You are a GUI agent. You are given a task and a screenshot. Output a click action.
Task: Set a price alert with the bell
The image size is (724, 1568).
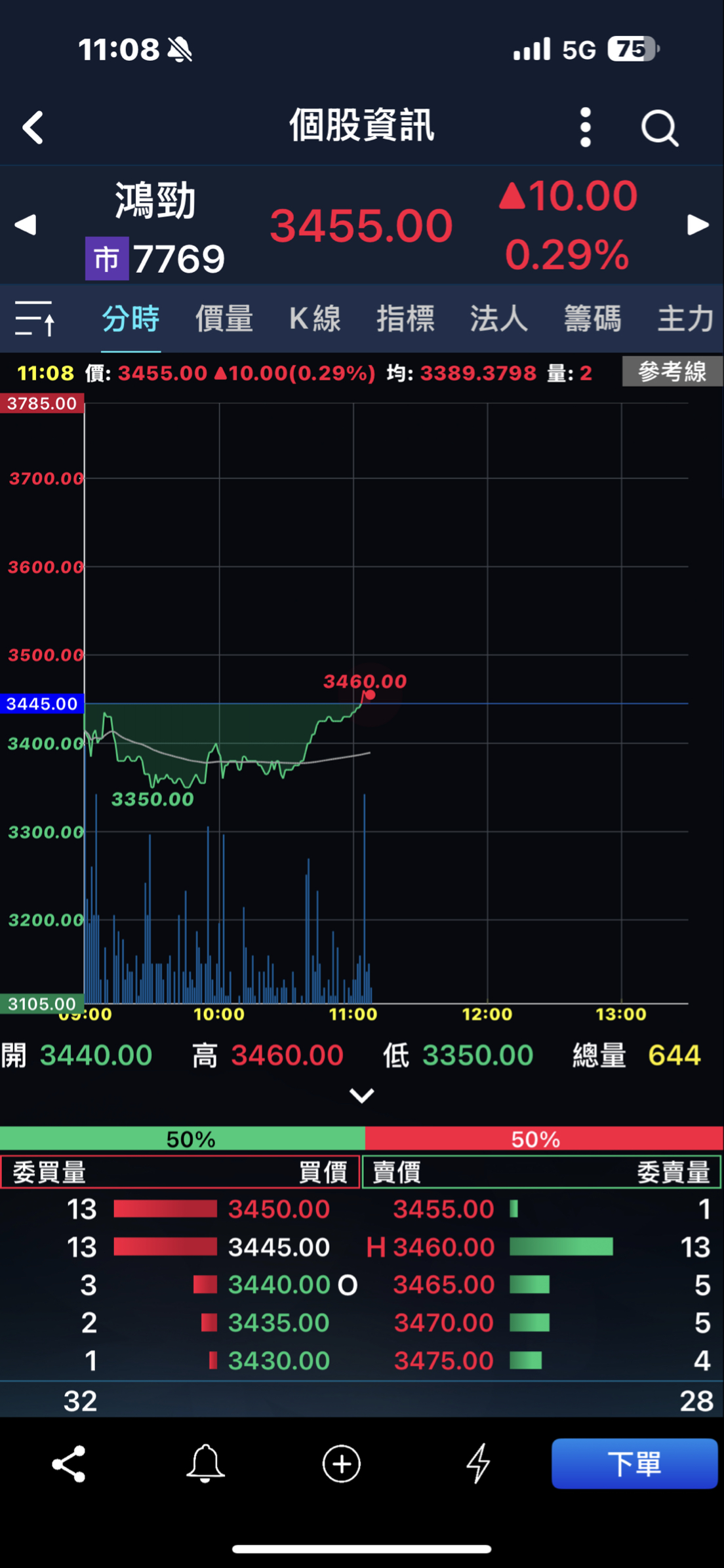pyautogui.click(x=205, y=1464)
